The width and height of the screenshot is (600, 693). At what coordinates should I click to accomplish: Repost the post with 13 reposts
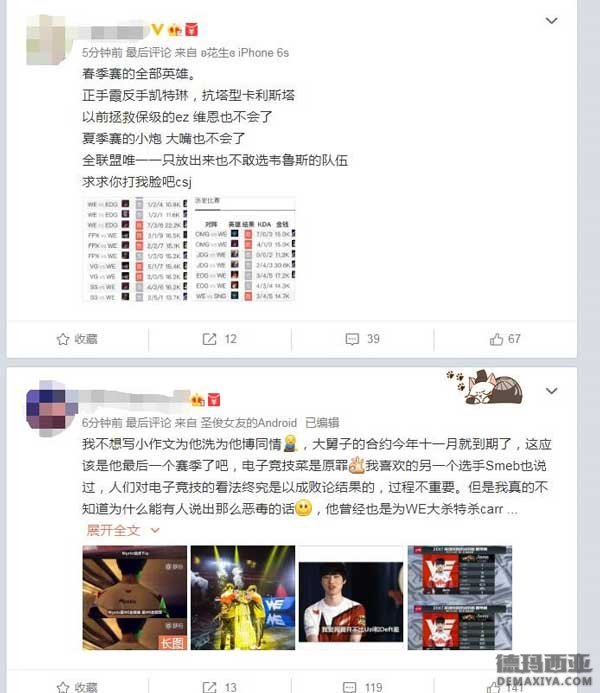click(220, 687)
